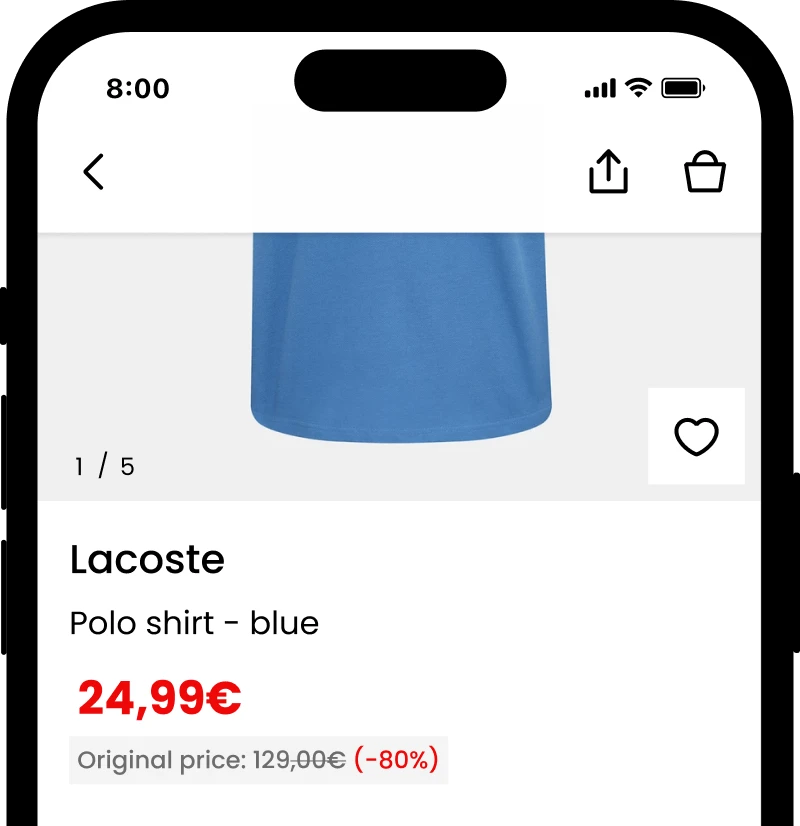Select the Lacoste brand name
This screenshot has width=800, height=826.
pos(148,560)
